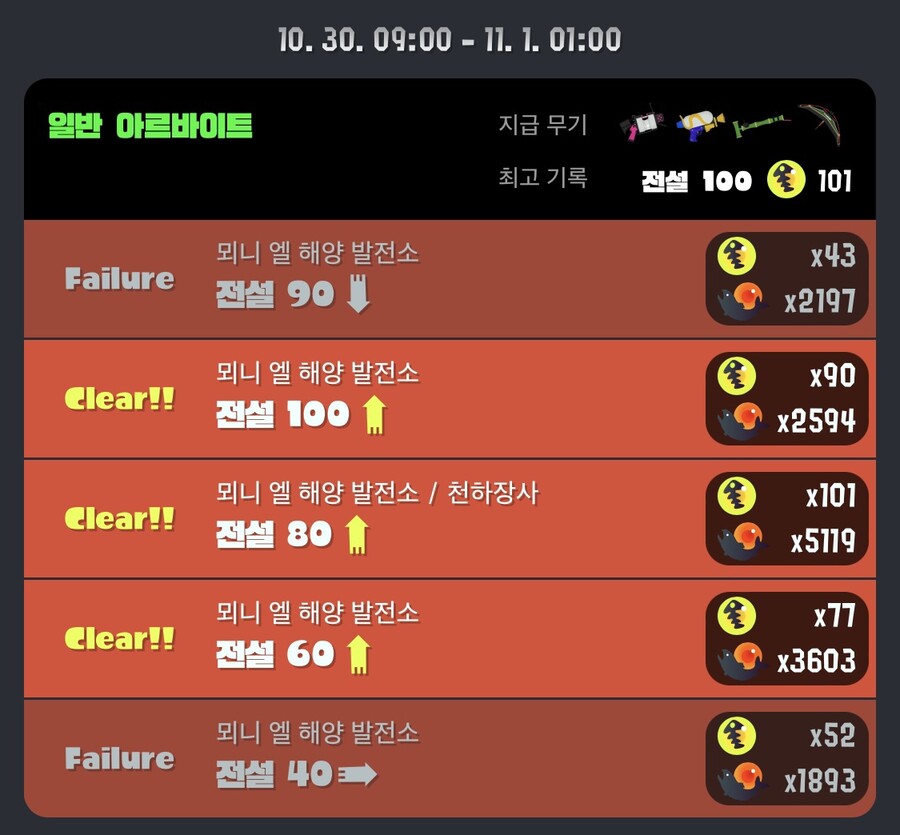Viewport: 900px width, 835px height.
Task: Open the failed 전설 90 job result
Action: click(449, 279)
